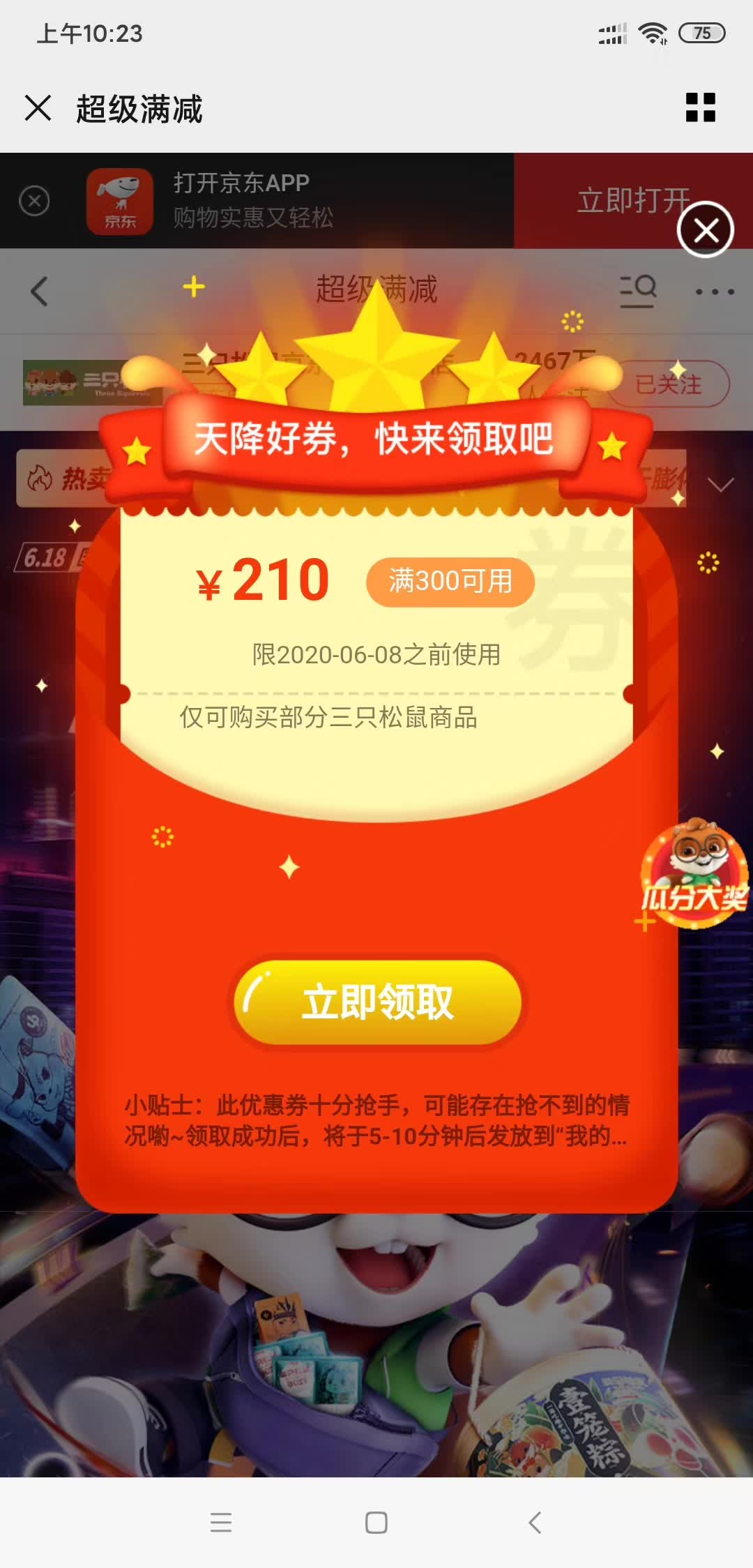The width and height of the screenshot is (753, 1568).
Task: Go to the system home screen
Action: click(x=376, y=1522)
